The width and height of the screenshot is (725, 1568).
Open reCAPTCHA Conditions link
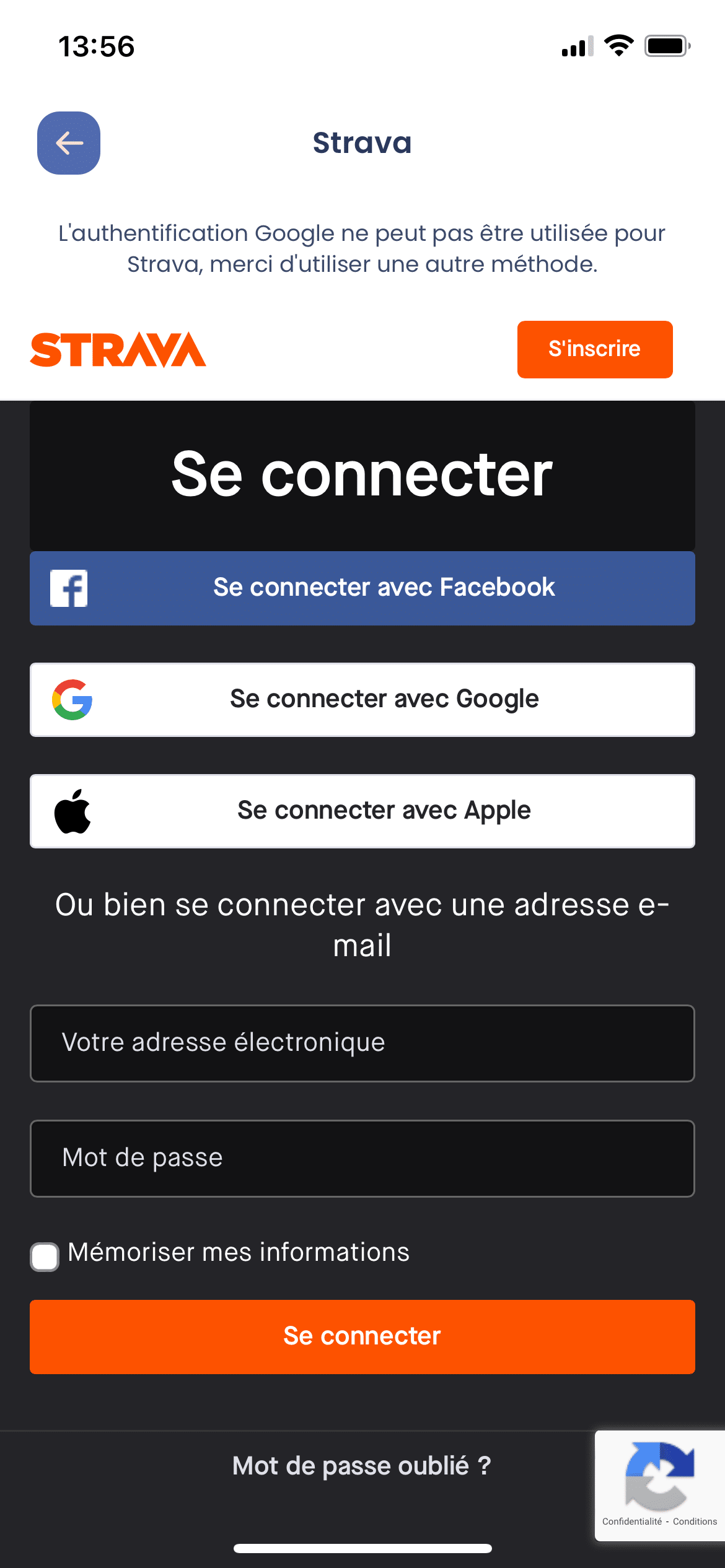[x=695, y=1522]
